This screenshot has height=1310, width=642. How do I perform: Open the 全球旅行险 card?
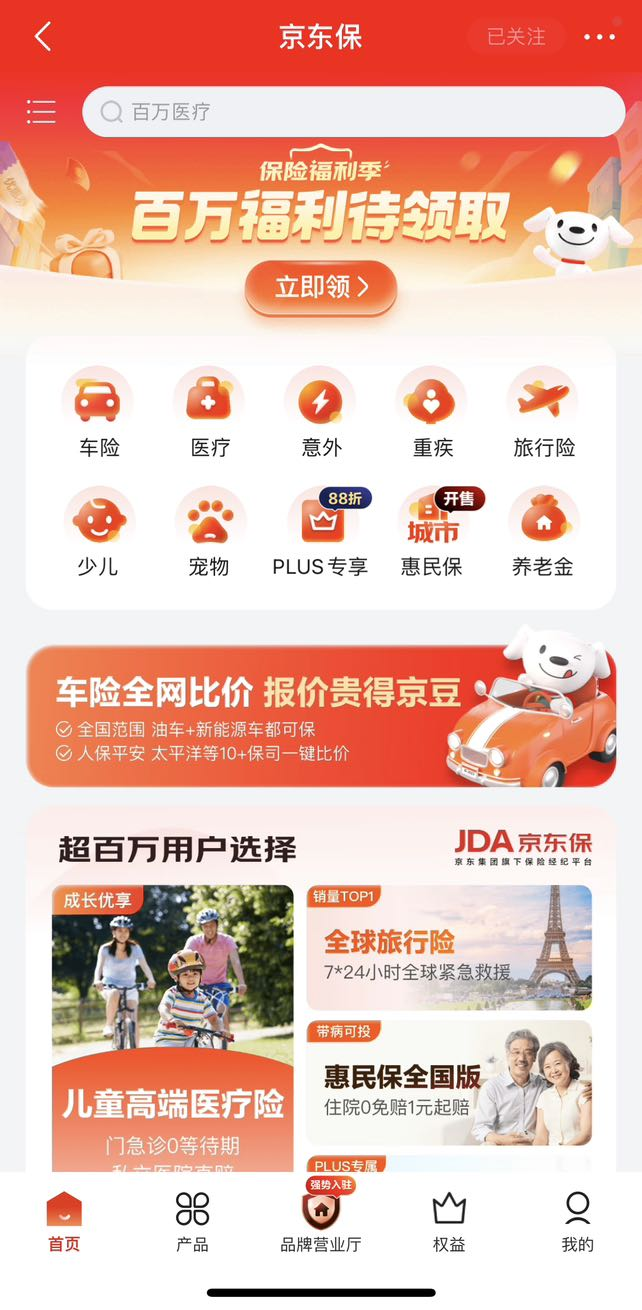[449, 947]
